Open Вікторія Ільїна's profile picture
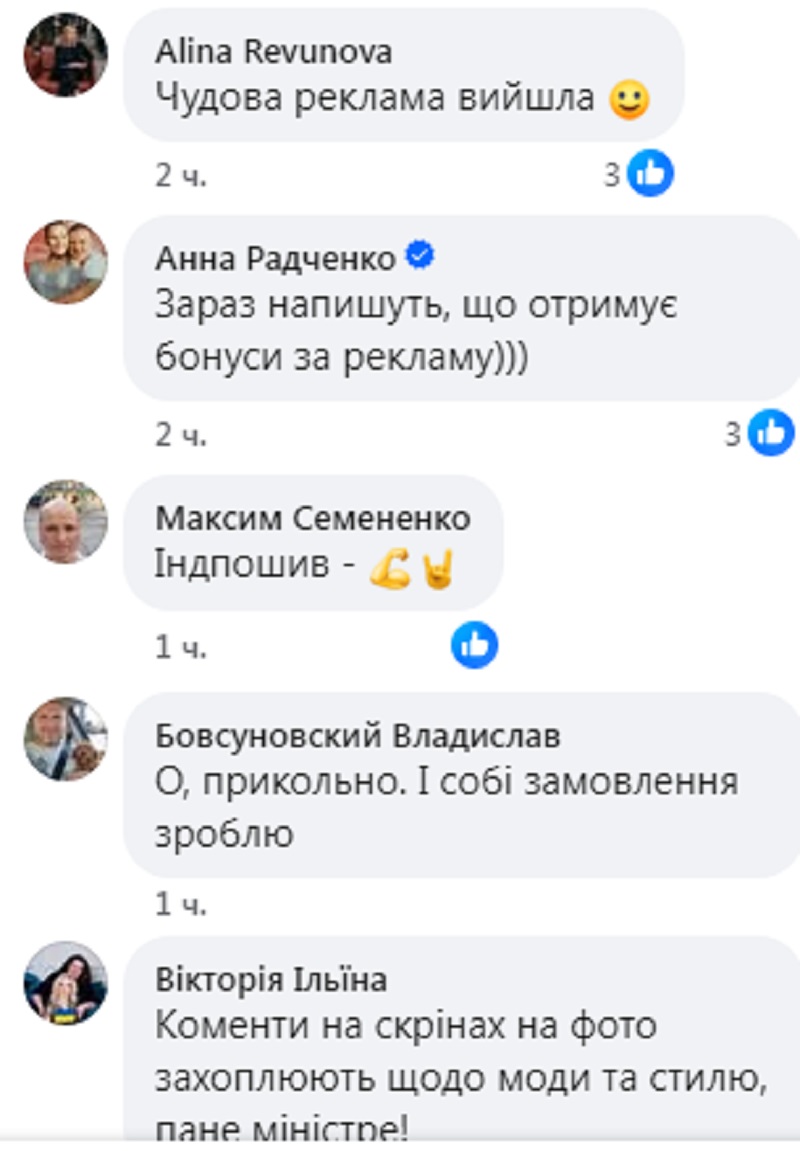This screenshot has width=800, height=1151. [65, 982]
